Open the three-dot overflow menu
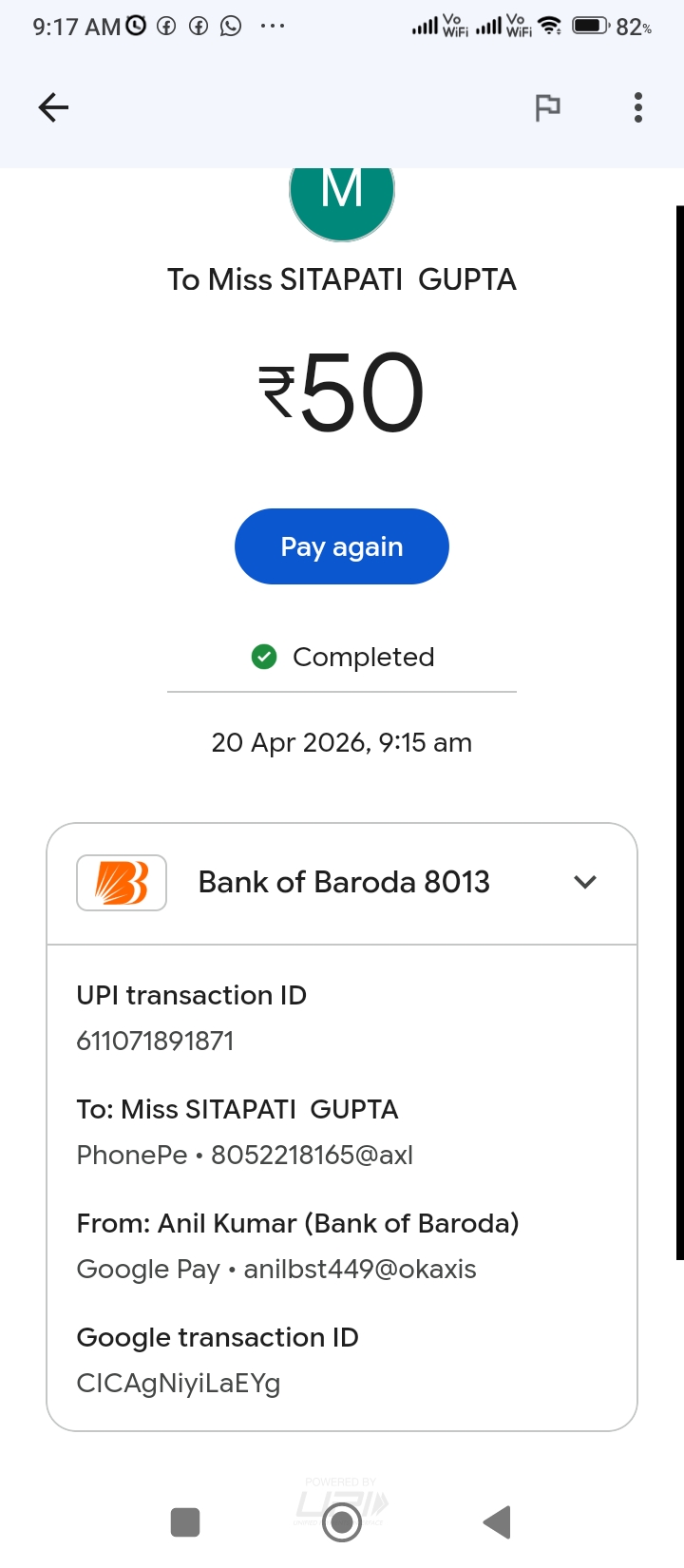 click(x=638, y=107)
